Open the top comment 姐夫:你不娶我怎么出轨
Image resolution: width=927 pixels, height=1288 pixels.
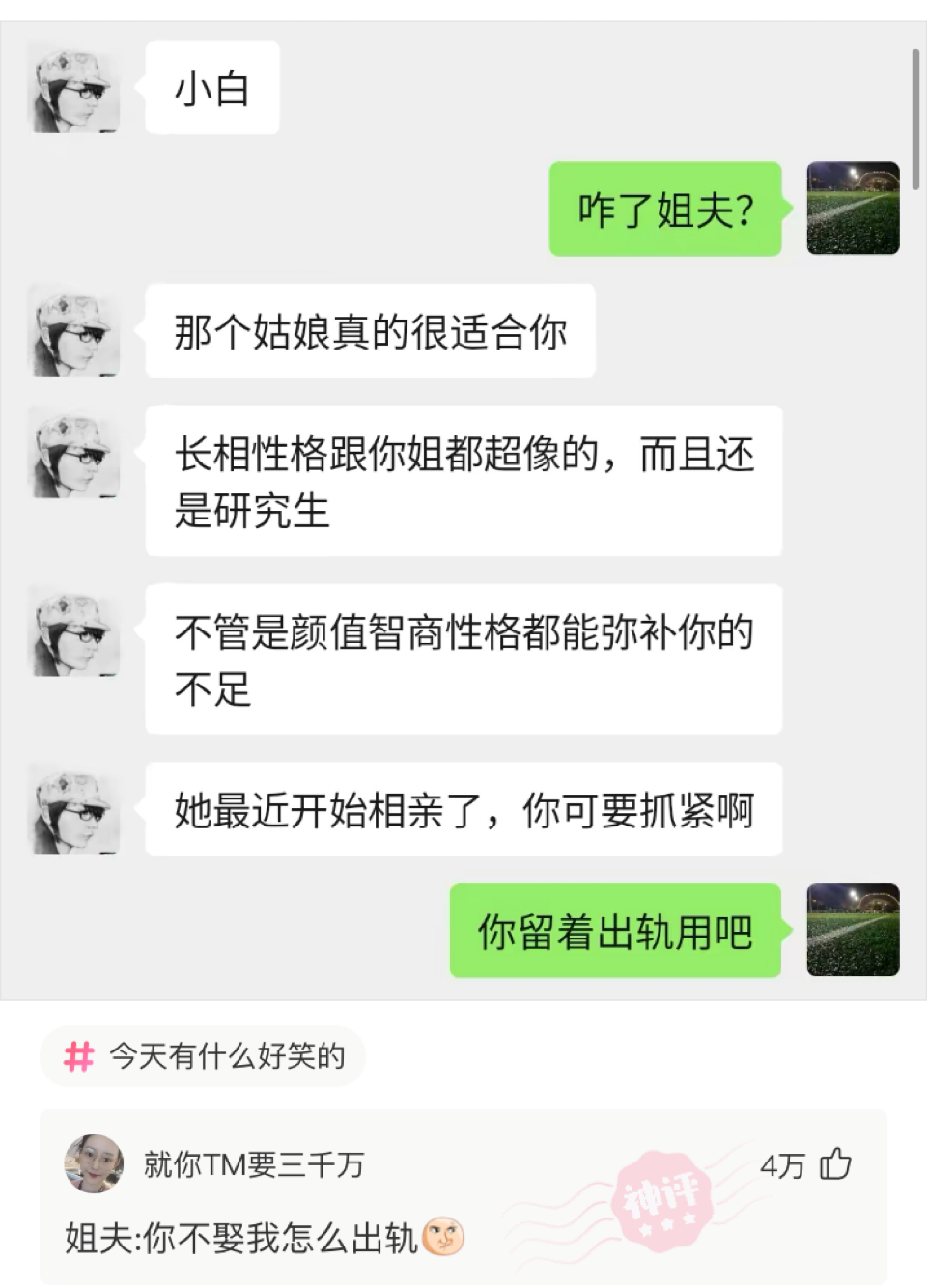241,1238
